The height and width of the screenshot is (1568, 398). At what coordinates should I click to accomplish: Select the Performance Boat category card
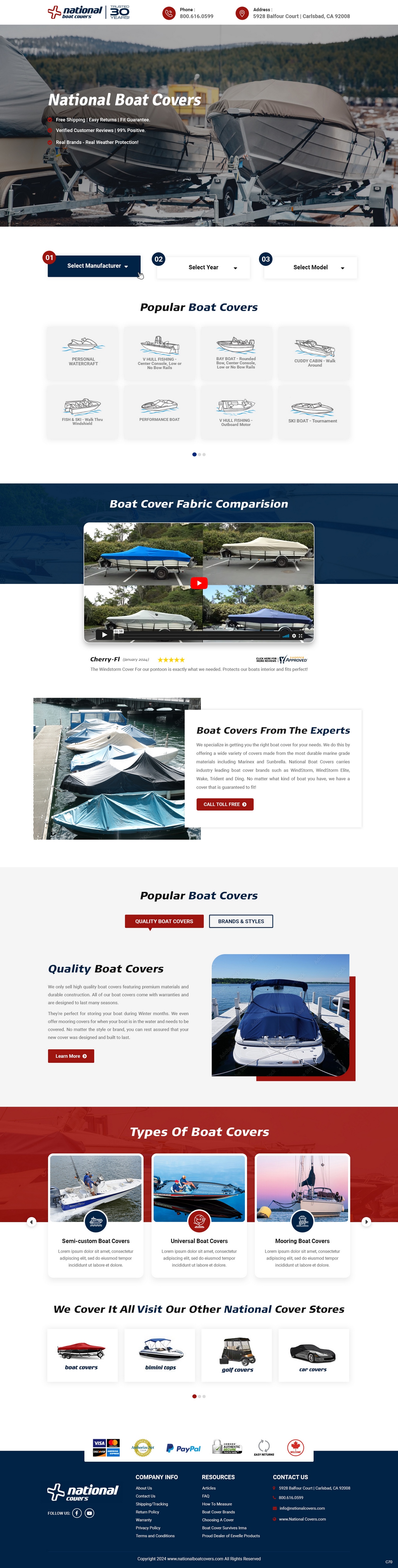point(159,411)
